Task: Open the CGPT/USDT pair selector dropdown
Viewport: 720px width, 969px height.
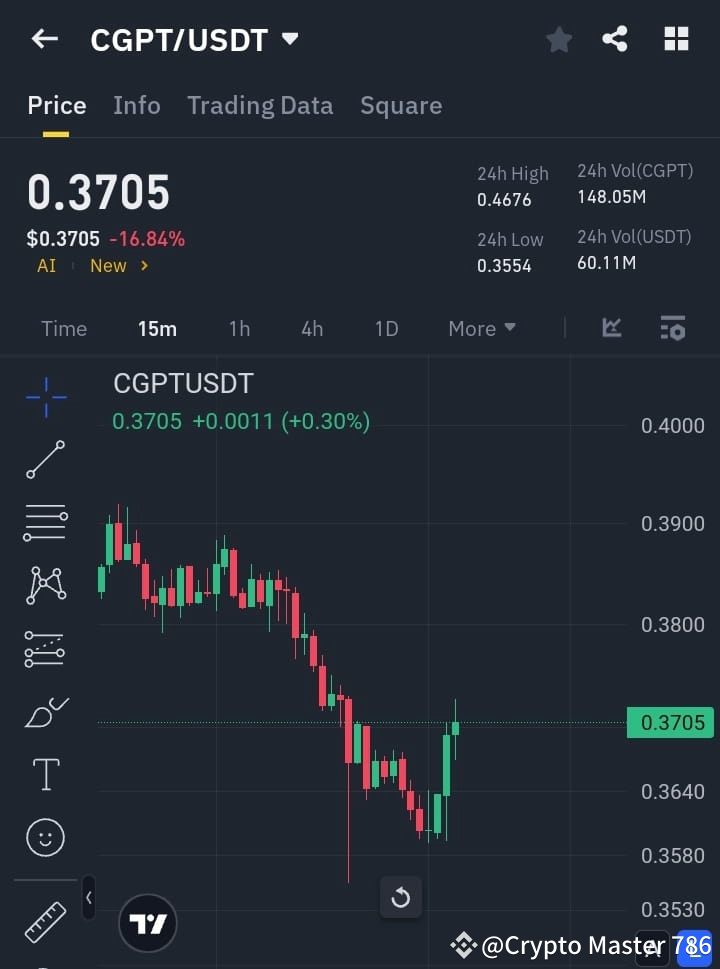Action: click(x=289, y=39)
